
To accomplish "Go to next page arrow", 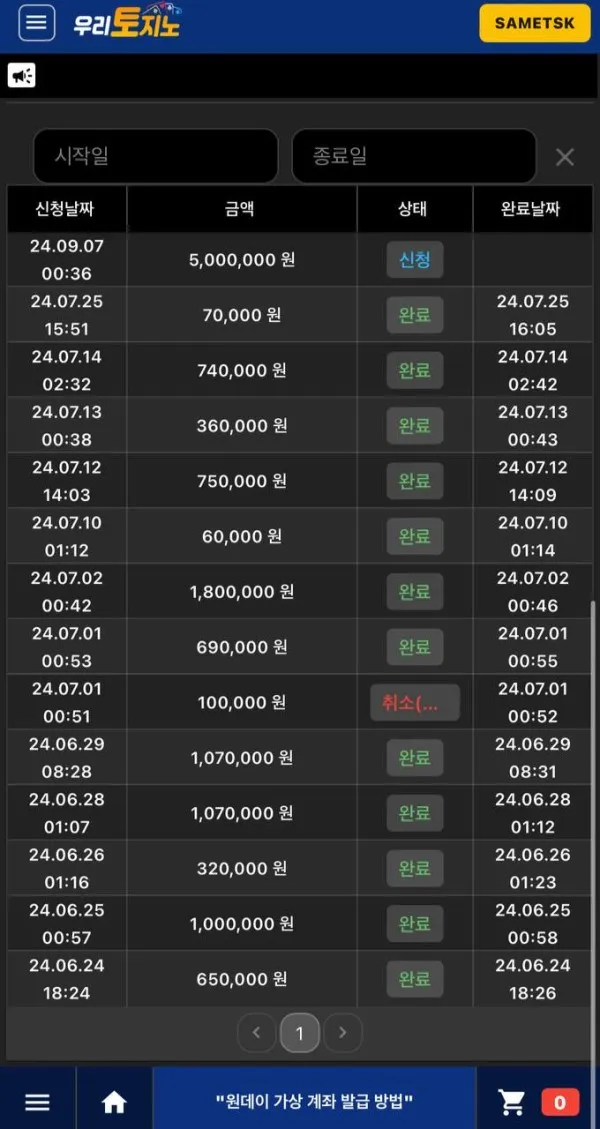I will tap(343, 1033).
